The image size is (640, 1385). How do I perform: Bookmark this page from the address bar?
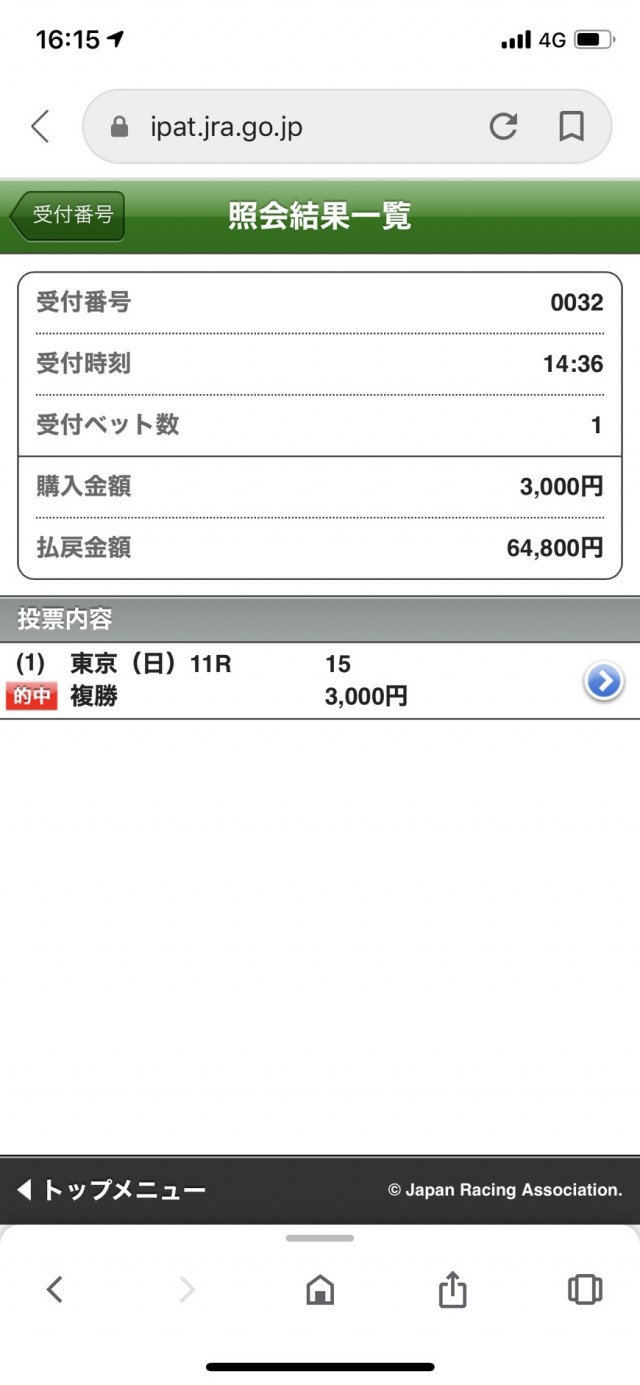tap(571, 127)
